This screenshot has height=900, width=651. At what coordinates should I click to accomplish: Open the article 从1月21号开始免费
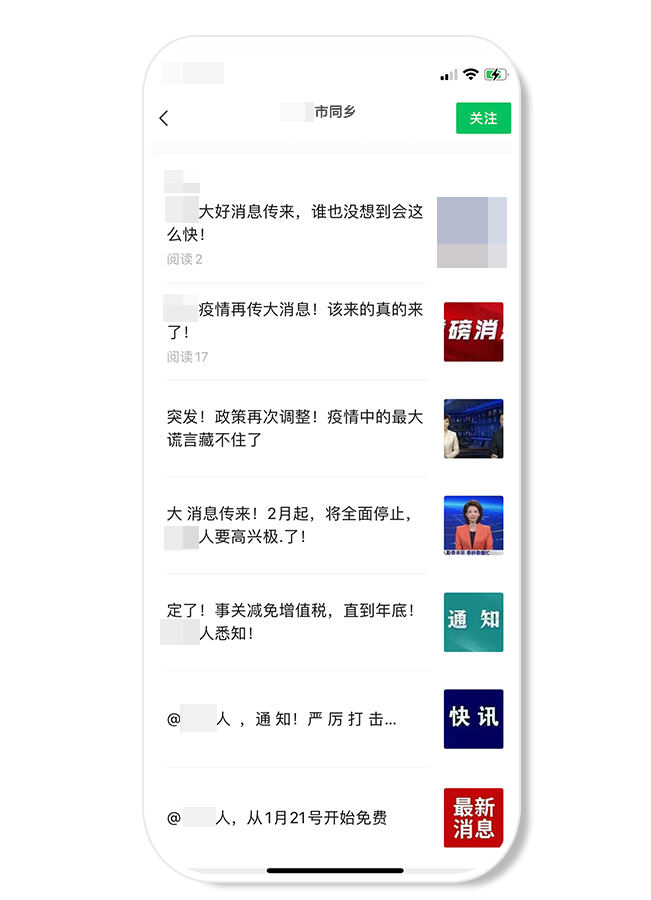[x=296, y=817]
